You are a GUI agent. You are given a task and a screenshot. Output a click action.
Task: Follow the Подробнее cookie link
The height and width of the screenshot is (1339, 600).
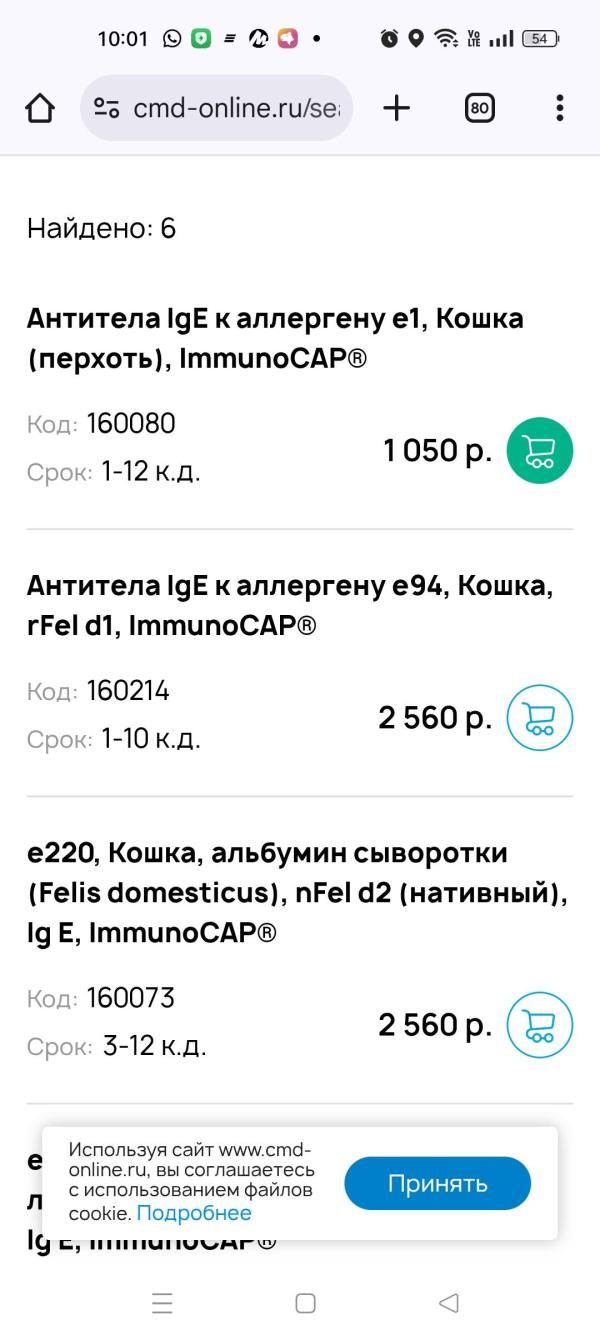(194, 1213)
